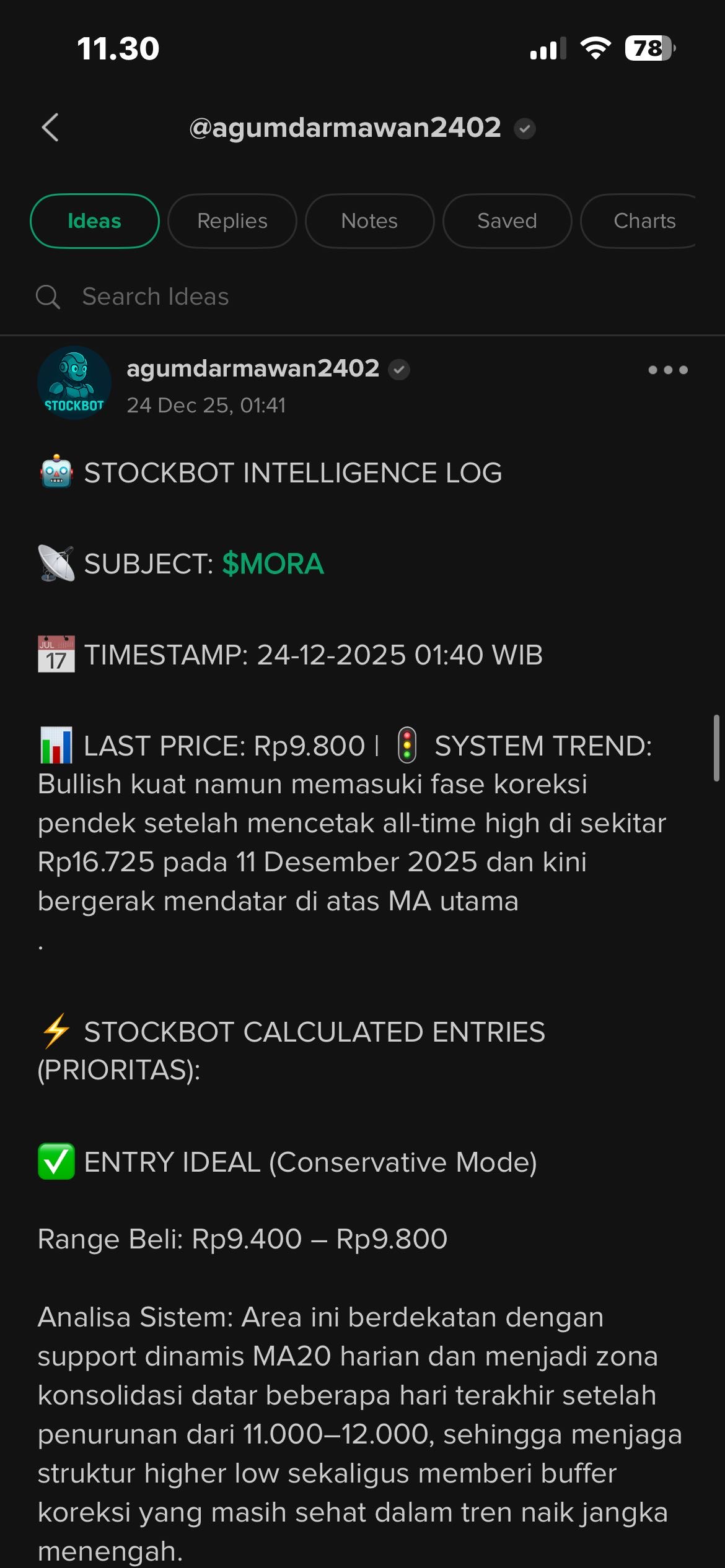Tap the @agumdarmawan2402 title in the header
Image resolution: width=725 pixels, height=1568 pixels.
[x=345, y=128]
